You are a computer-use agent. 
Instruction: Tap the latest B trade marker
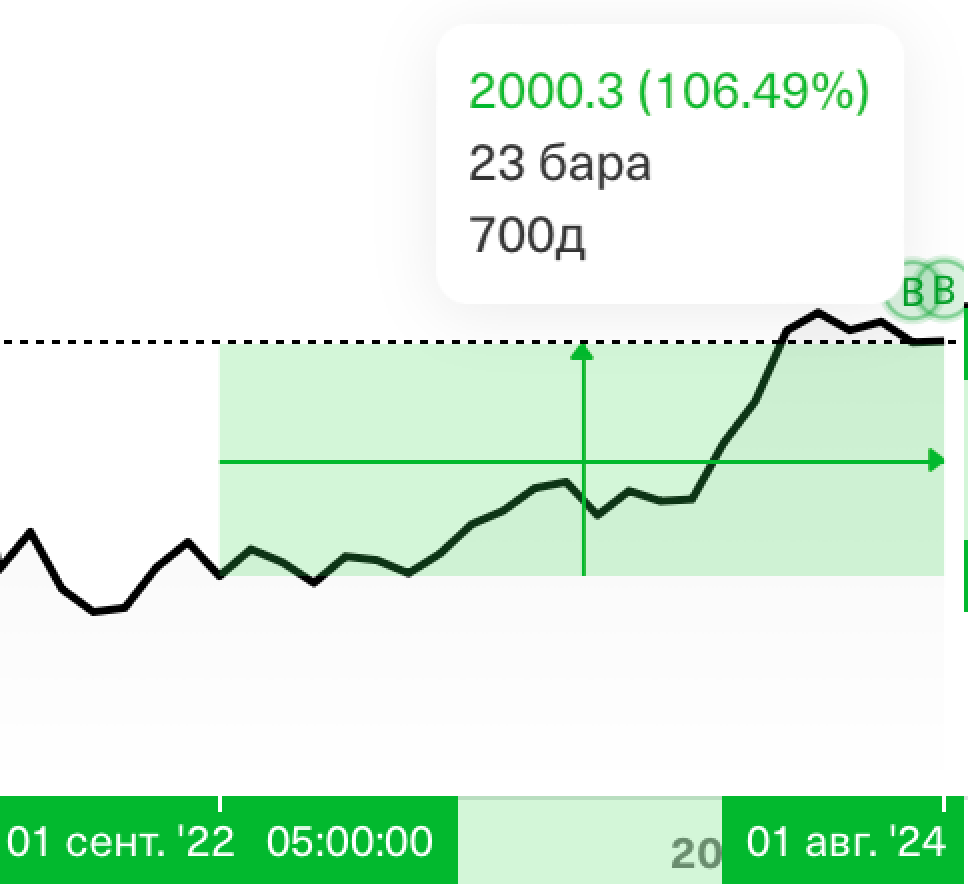[x=944, y=291]
